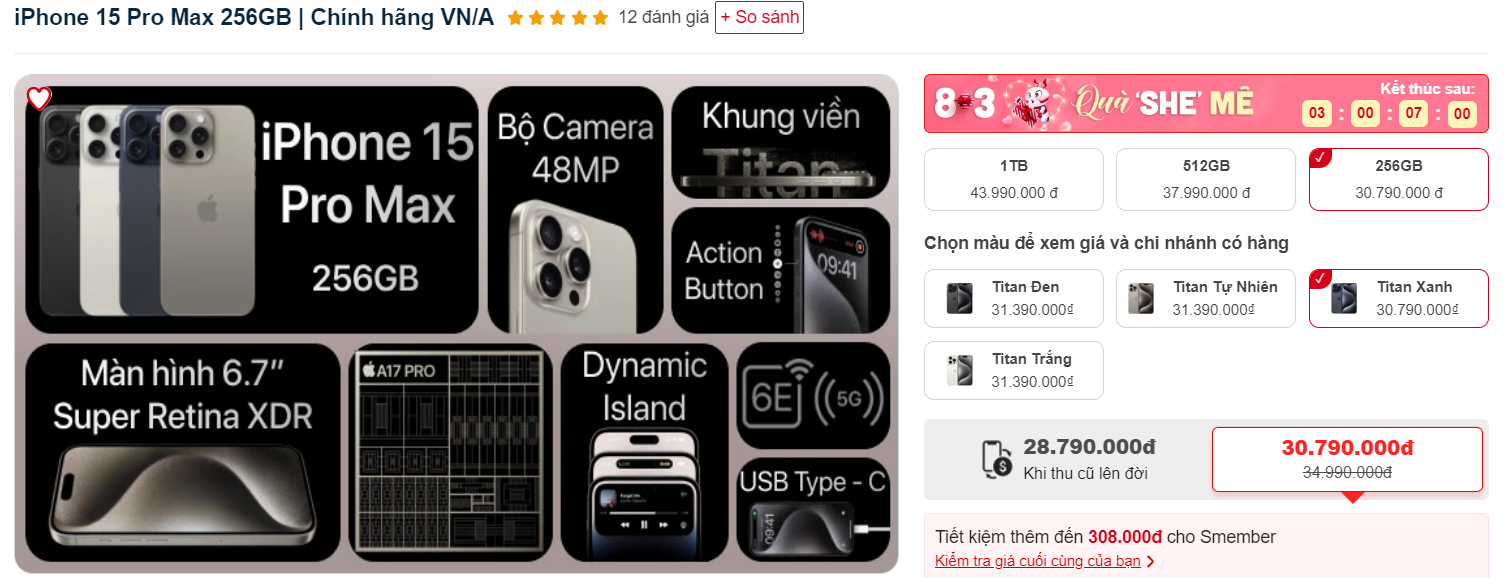The image size is (1505, 578).
Task: Open the iPhone 15 Pro Max product image
Action: pos(456,324)
